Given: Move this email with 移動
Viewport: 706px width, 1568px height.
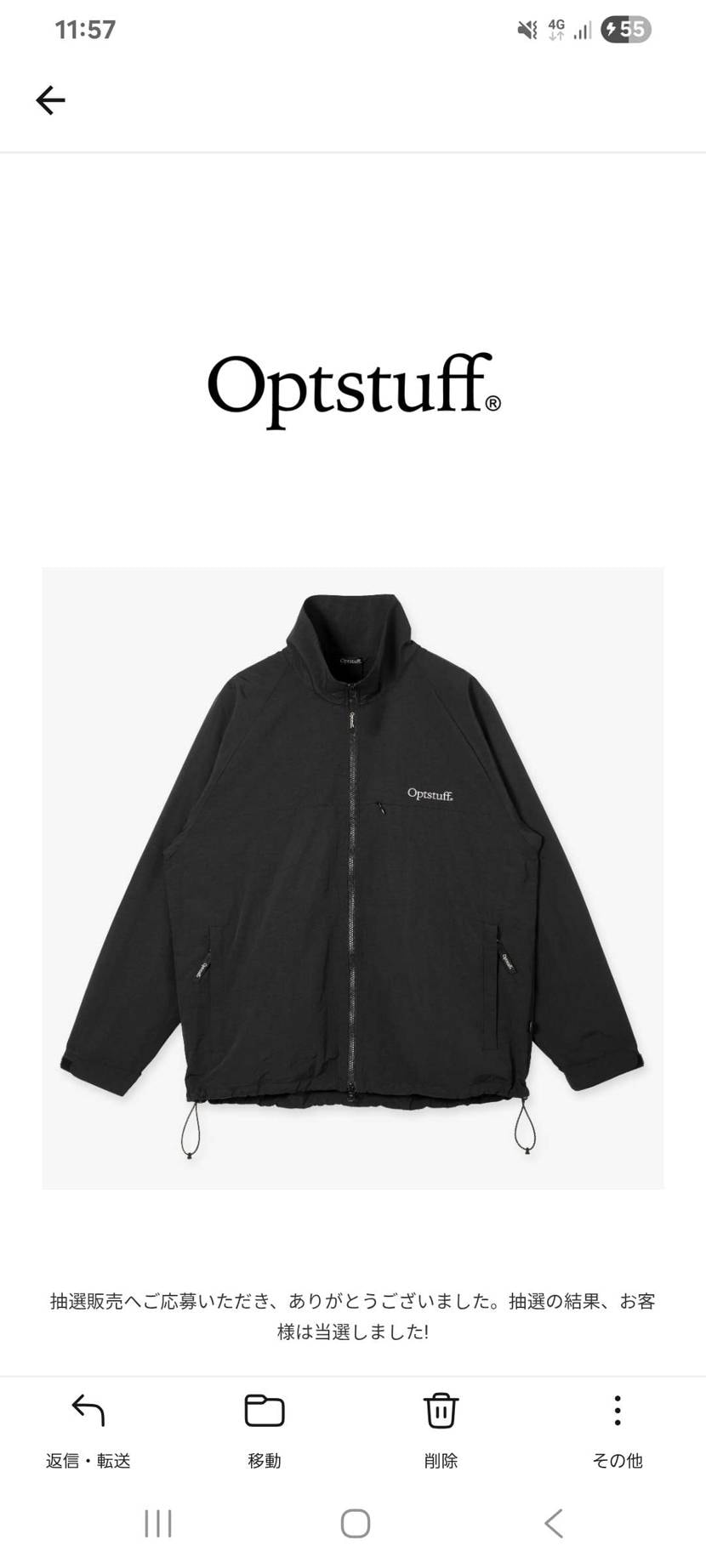Looking at the screenshot, I should [x=265, y=1429].
